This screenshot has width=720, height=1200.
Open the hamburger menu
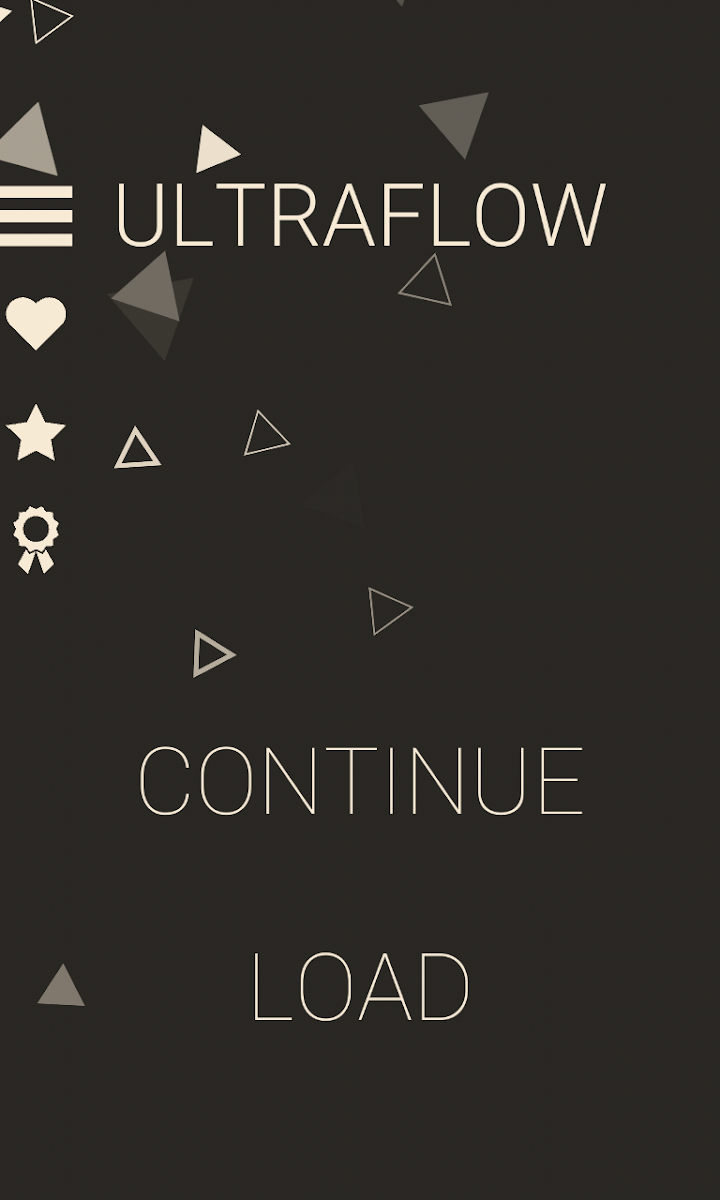[x=36, y=215]
